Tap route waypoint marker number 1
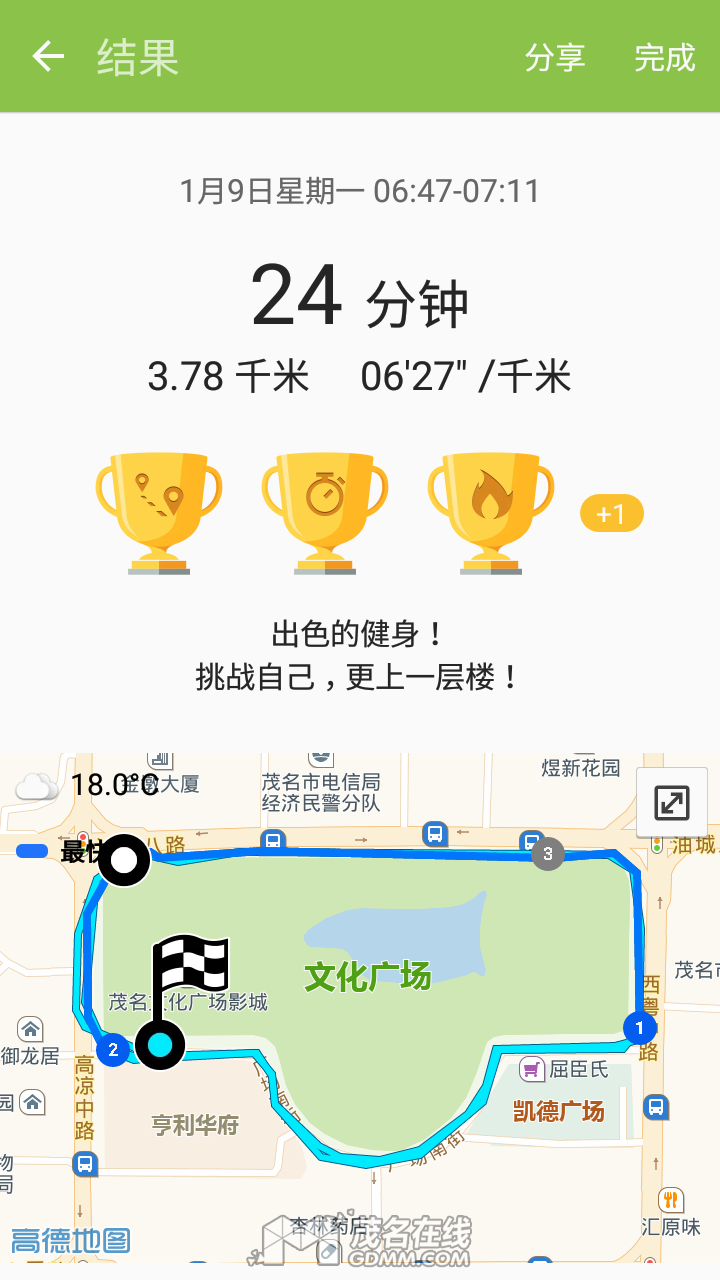The height and width of the screenshot is (1280, 720). (641, 1026)
